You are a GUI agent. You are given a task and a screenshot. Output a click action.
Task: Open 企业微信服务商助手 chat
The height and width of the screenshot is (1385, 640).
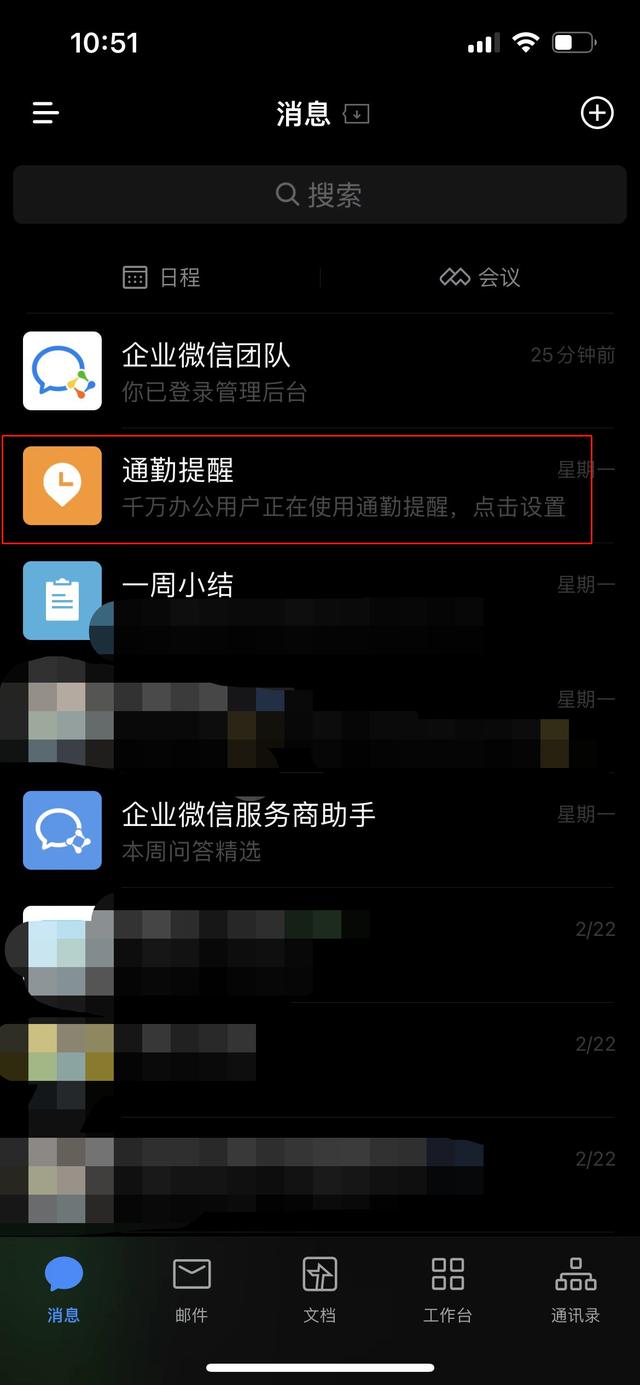pos(320,830)
